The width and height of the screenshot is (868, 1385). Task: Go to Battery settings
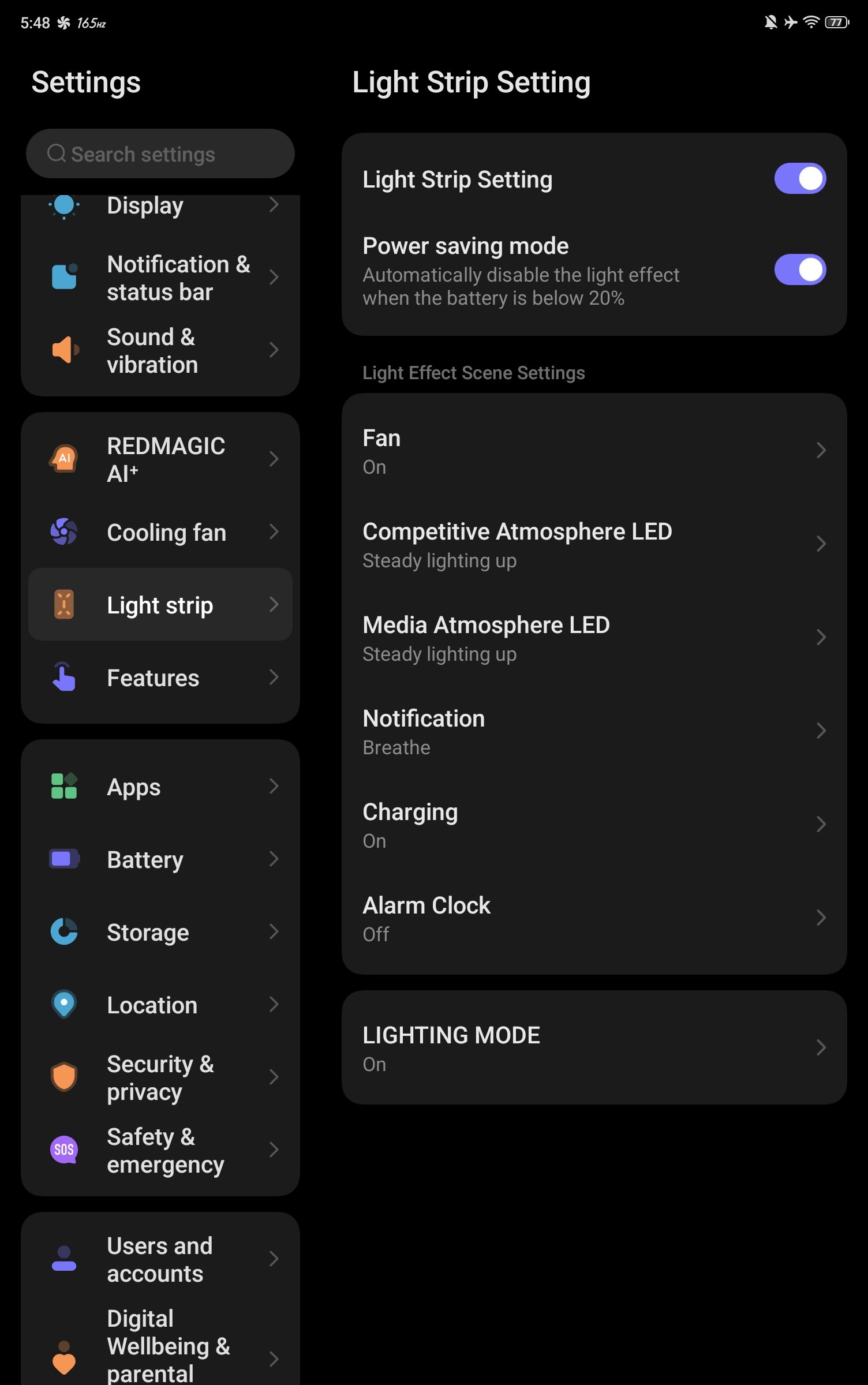click(160, 859)
